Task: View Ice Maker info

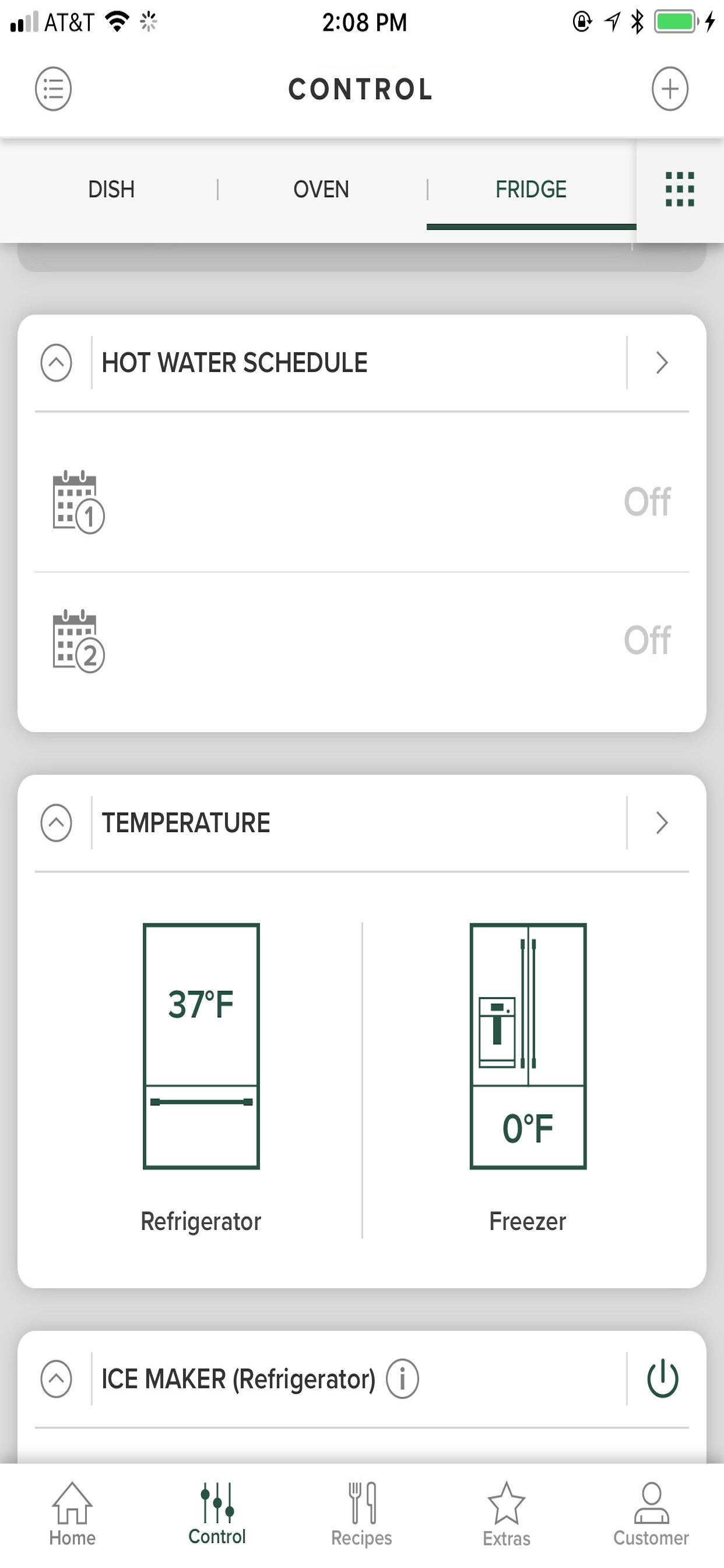Action: (x=402, y=1378)
